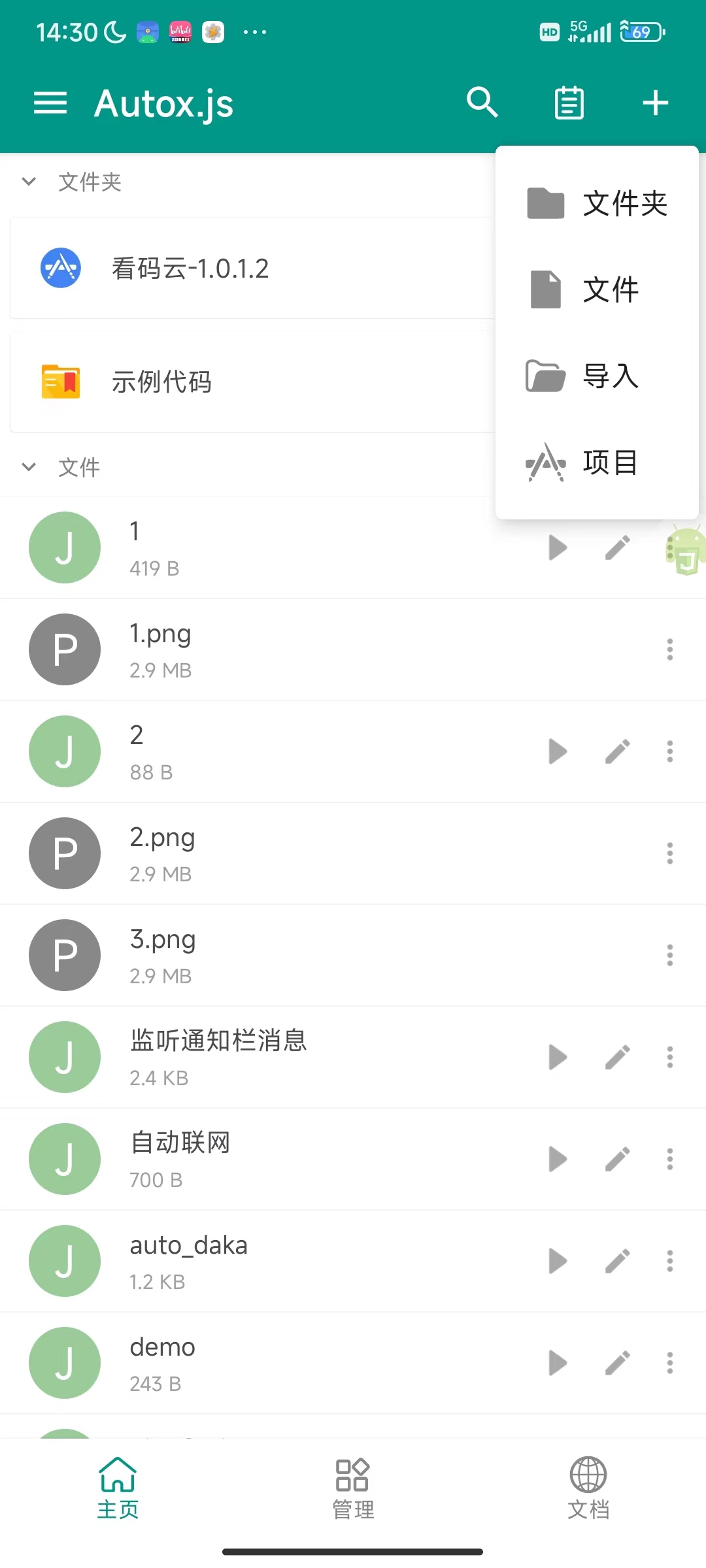This screenshot has width=706, height=1568.
Task: Open more options for 自动联网
Action: (669, 1159)
